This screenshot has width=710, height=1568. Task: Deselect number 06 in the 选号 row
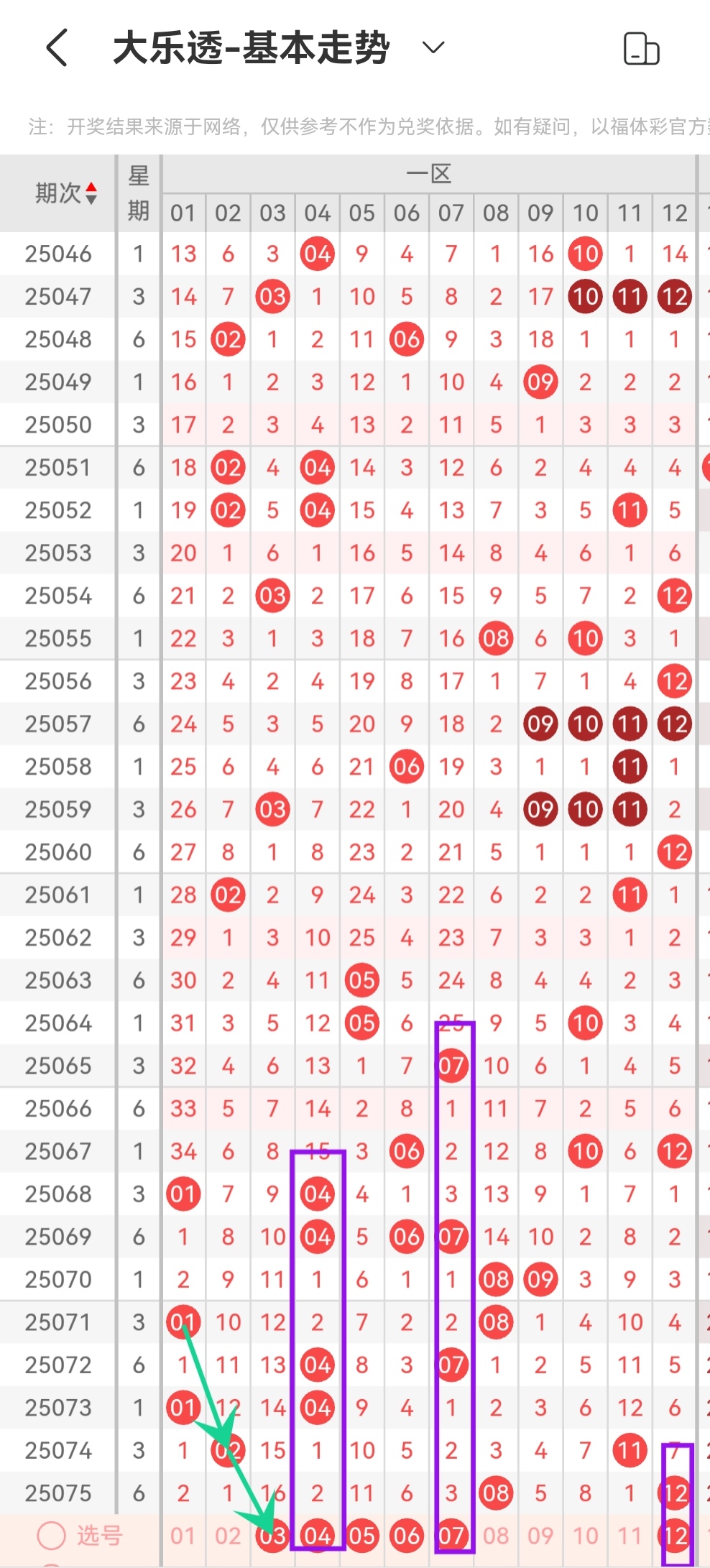(407, 1536)
